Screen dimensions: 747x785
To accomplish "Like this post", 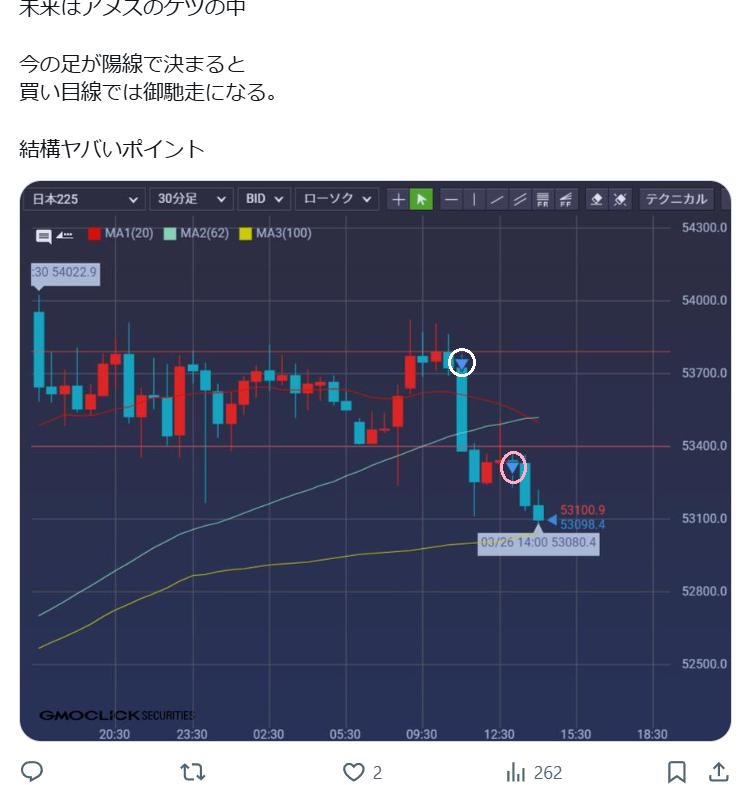I will tap(354, 772).
